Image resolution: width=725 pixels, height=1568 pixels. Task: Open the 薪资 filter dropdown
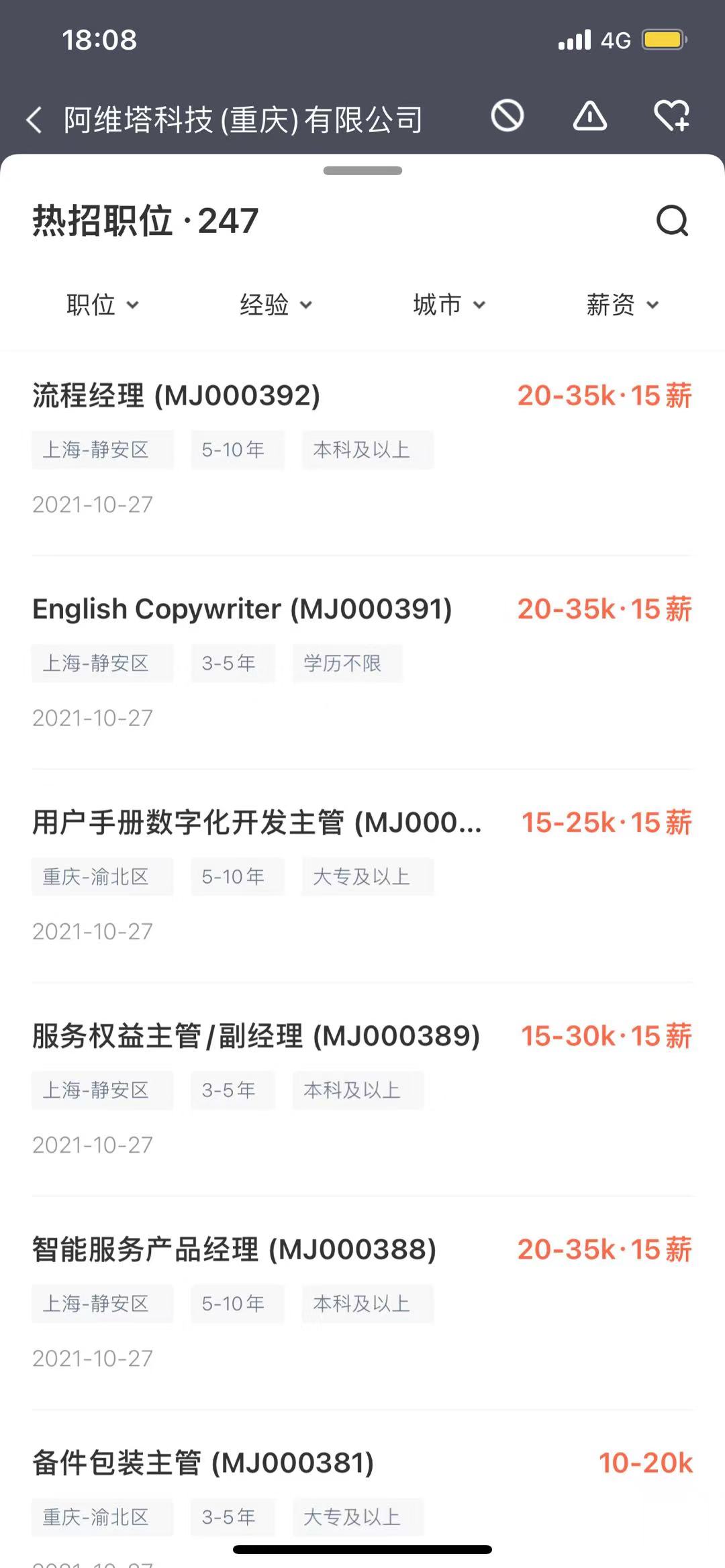[x=622, y=305]
